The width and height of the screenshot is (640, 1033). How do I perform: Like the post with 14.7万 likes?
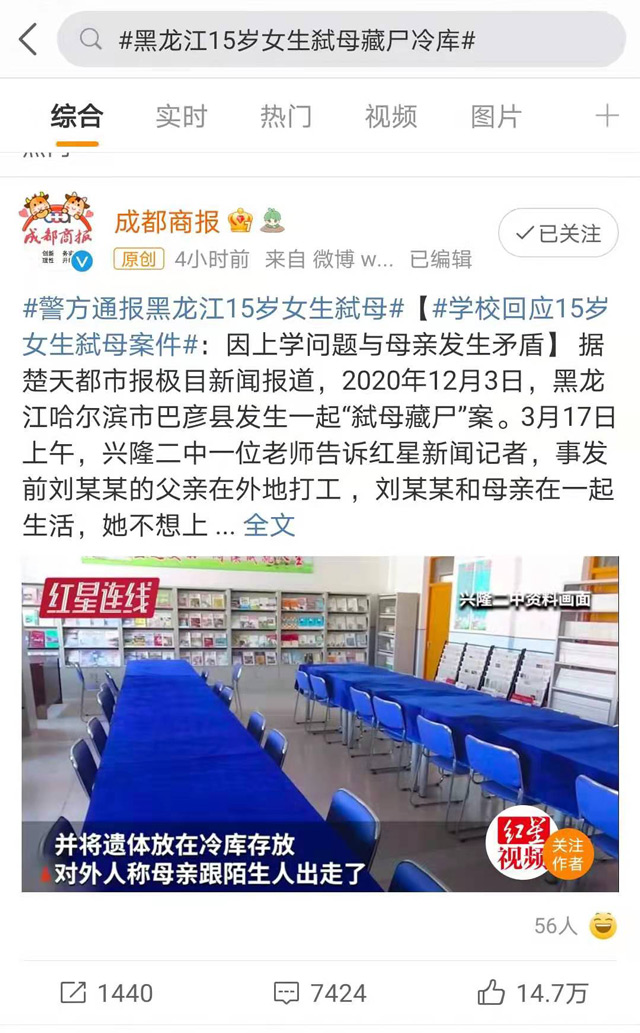[x=532, y=992]
